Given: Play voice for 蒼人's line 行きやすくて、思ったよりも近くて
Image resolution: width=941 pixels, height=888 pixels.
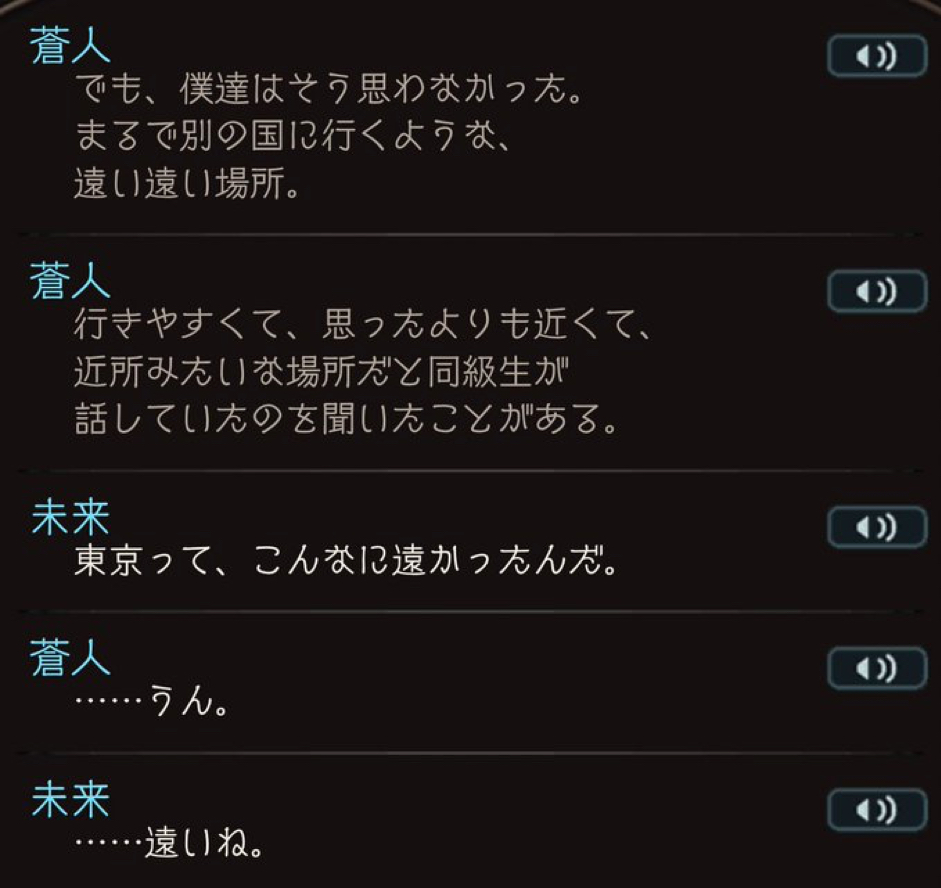Looking at the screenshot, I should coord(877,291).
